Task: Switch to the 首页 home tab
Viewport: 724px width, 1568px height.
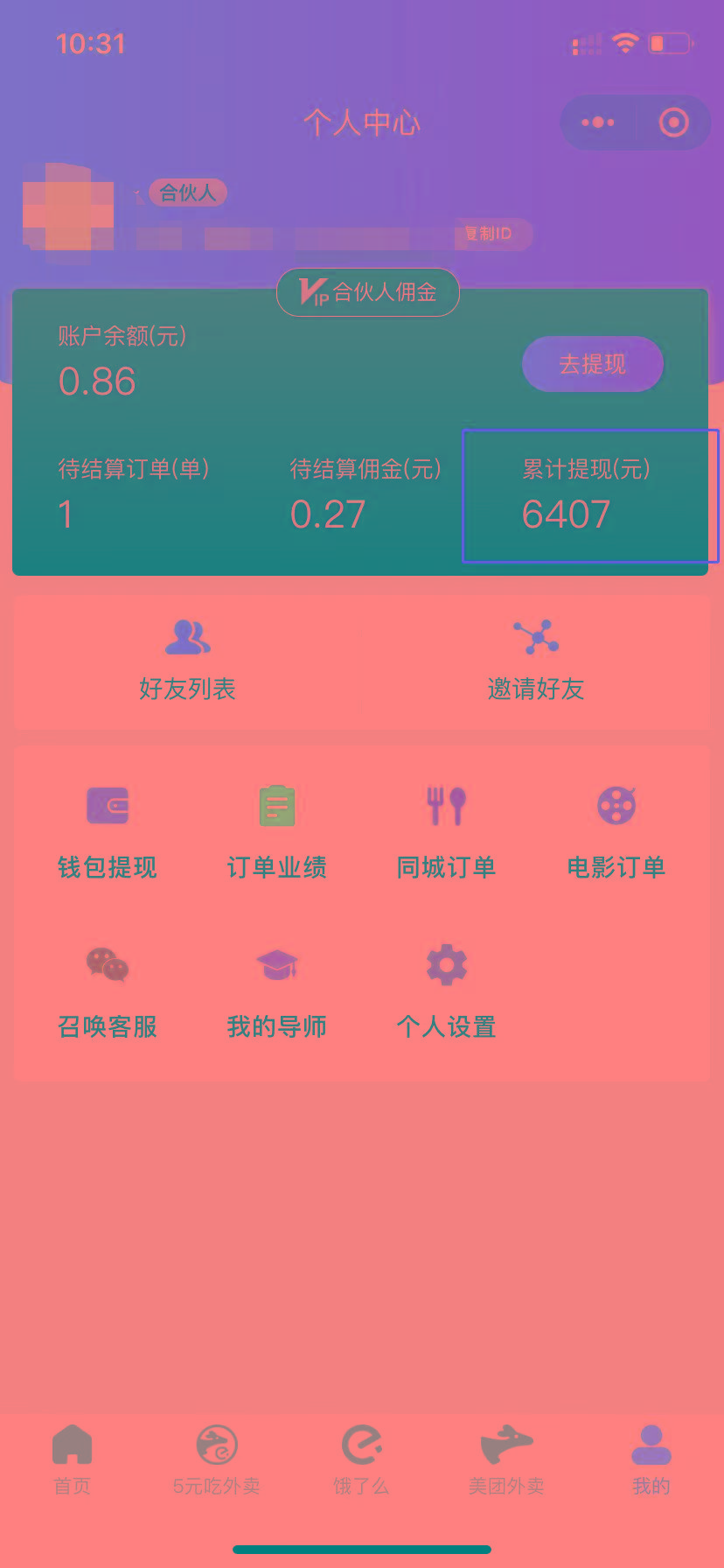Action: (x=73, y=1459)
